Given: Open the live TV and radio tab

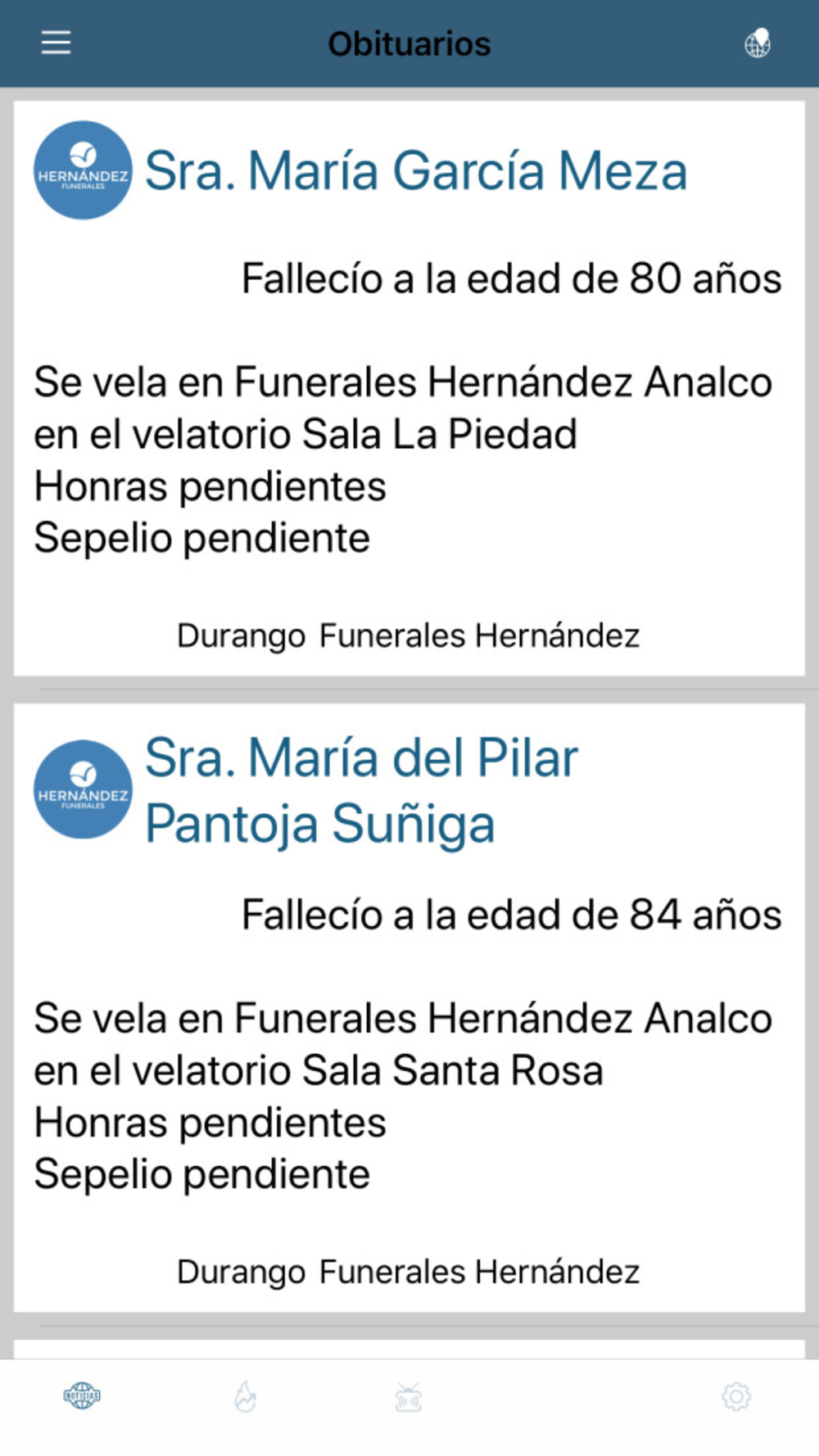Looking at the screenshot, I should click(409, 1397).
